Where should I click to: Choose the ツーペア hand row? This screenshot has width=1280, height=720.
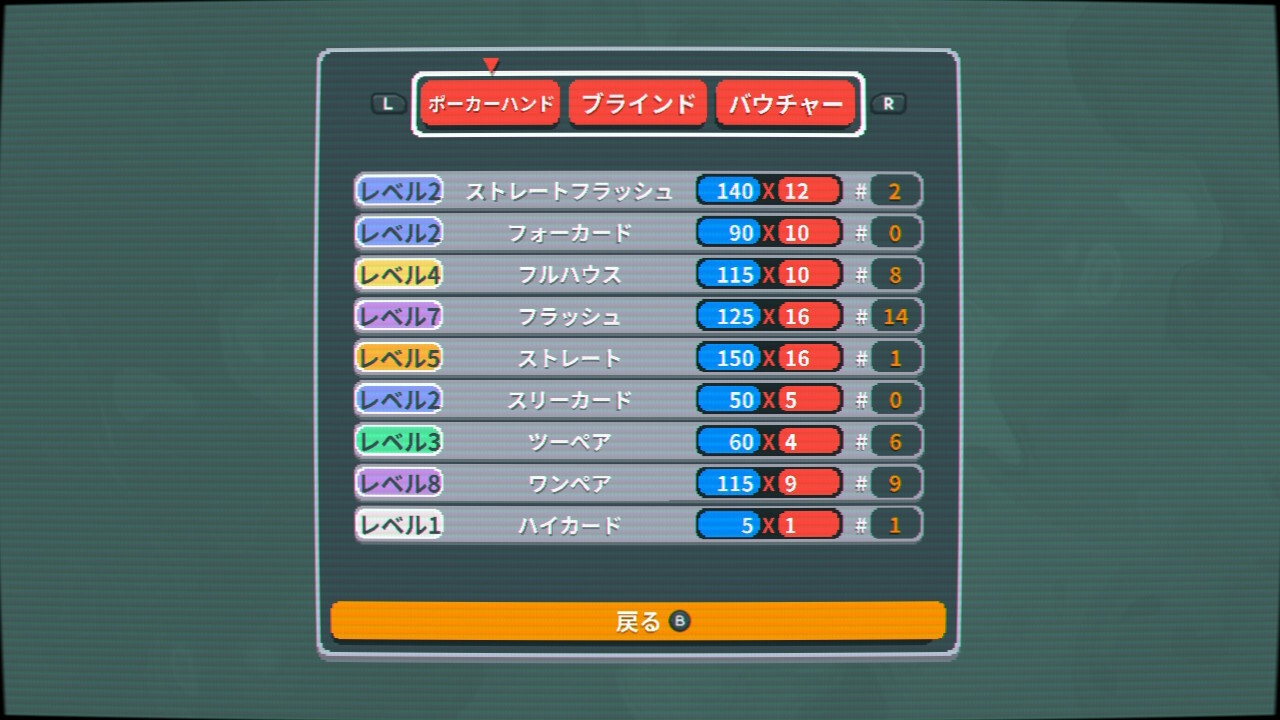pos(638,441)
